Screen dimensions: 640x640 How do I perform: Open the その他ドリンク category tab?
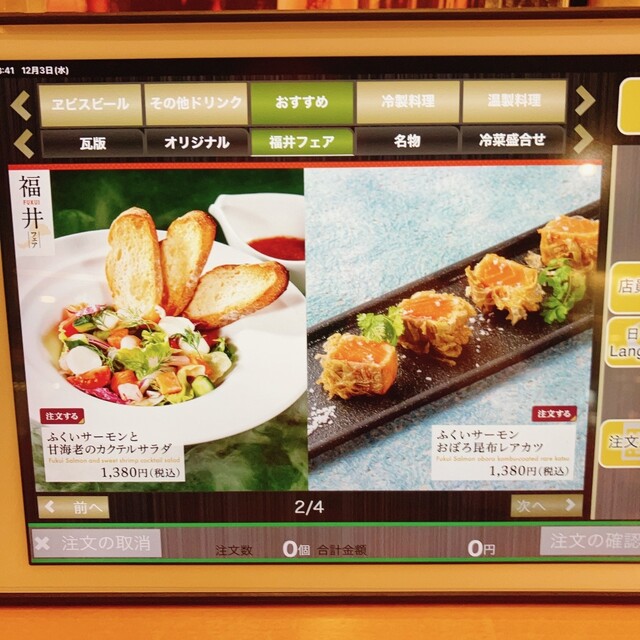click(x=196, y=103)
